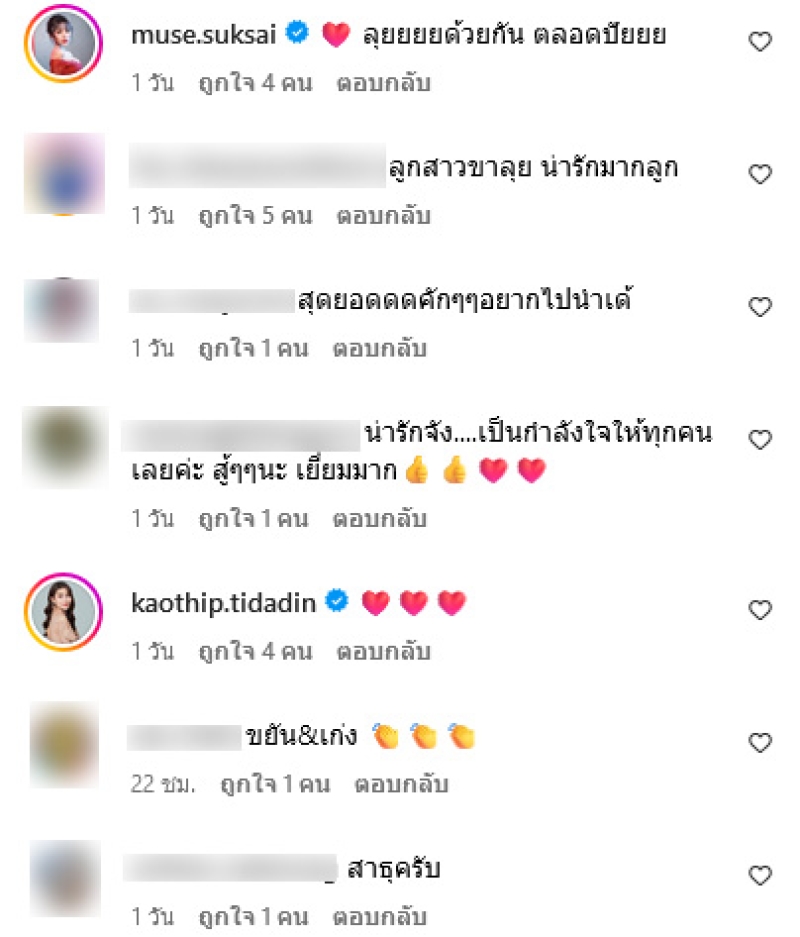
Task: Like the comment ลูกสาวขาลุย น่ารักมากลูก
Action: coord(760,174)
